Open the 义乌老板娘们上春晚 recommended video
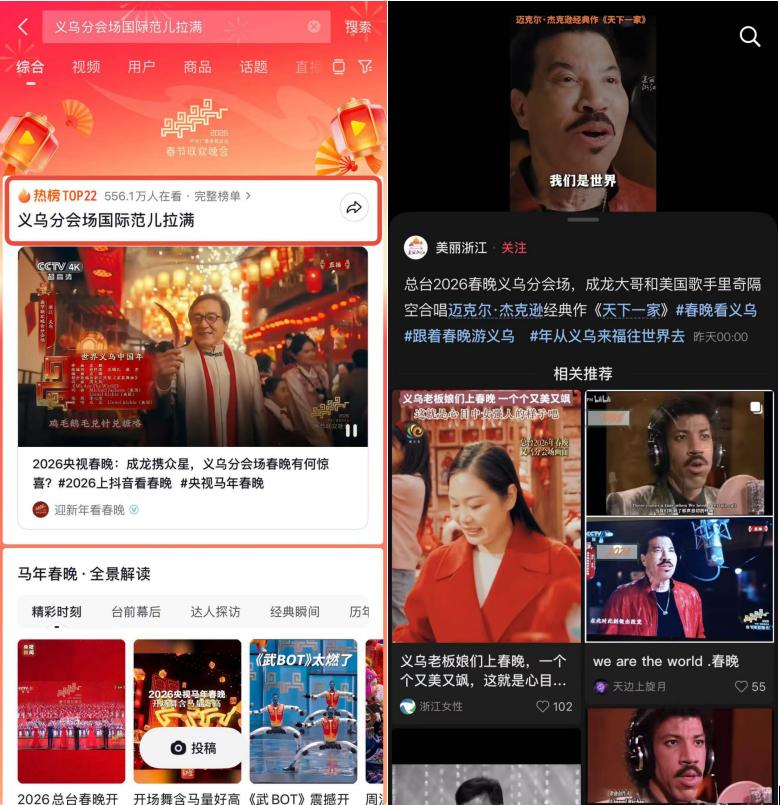780x805 pixels. pos(486,516)
